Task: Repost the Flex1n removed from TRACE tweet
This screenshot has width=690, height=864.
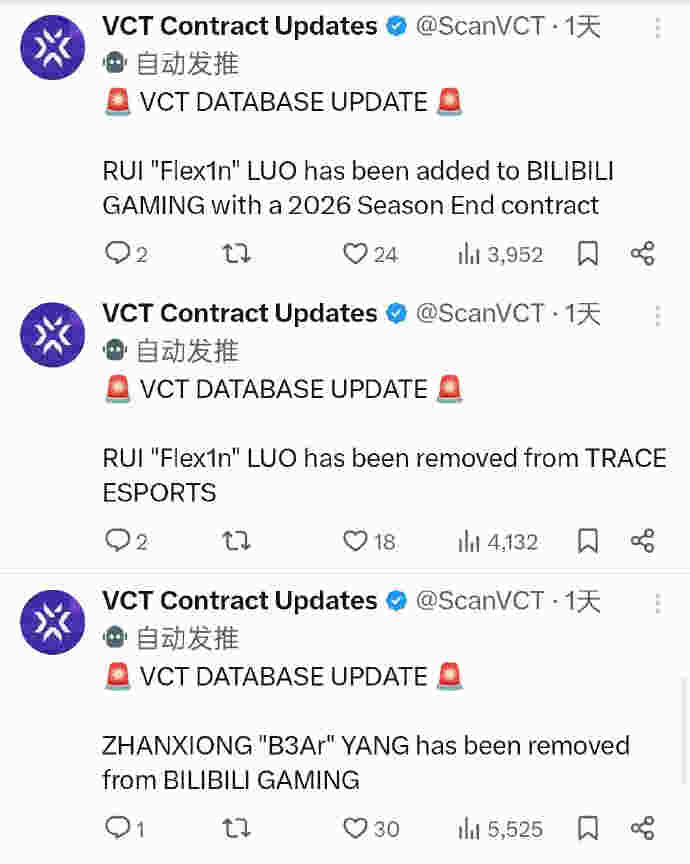Action: pos(236,541)
